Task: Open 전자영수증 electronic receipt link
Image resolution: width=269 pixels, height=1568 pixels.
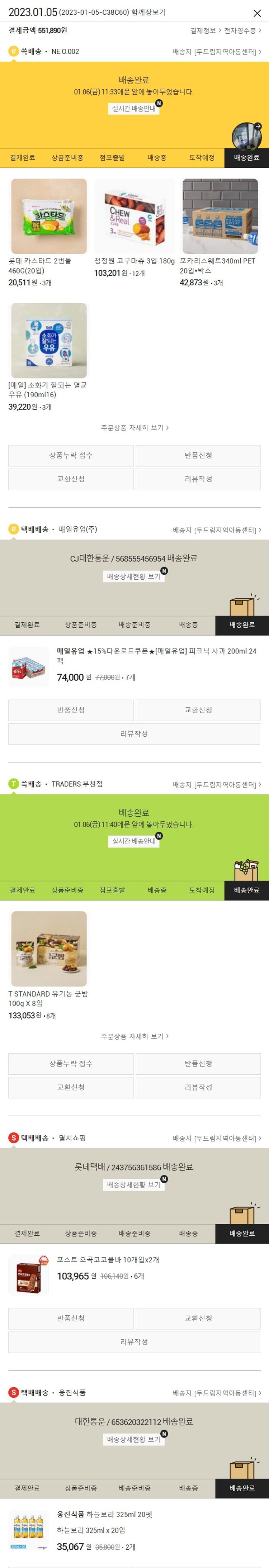Action: [x=242, y=30]
